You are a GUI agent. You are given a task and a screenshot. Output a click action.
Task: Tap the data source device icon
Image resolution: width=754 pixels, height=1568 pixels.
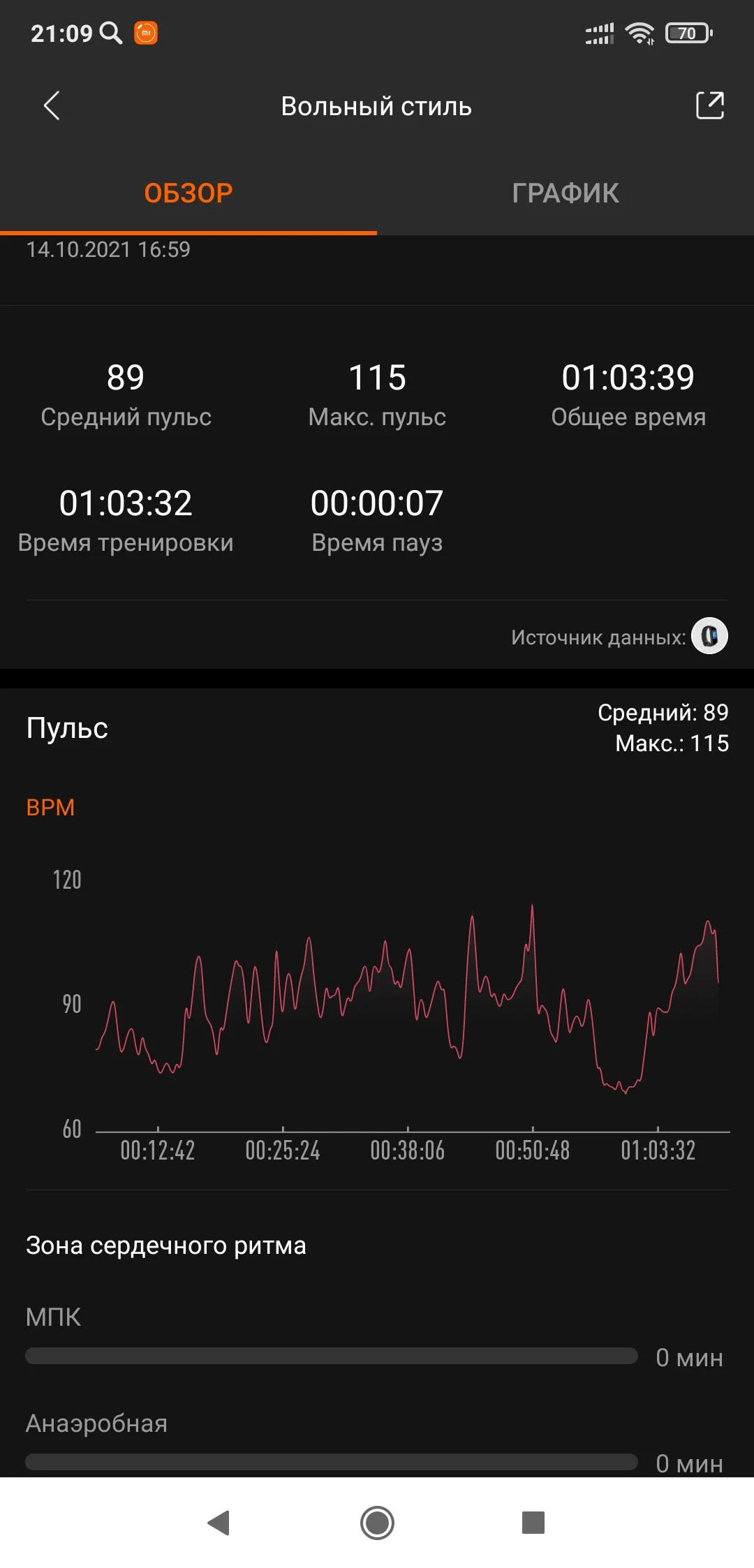tap(709, 635)
